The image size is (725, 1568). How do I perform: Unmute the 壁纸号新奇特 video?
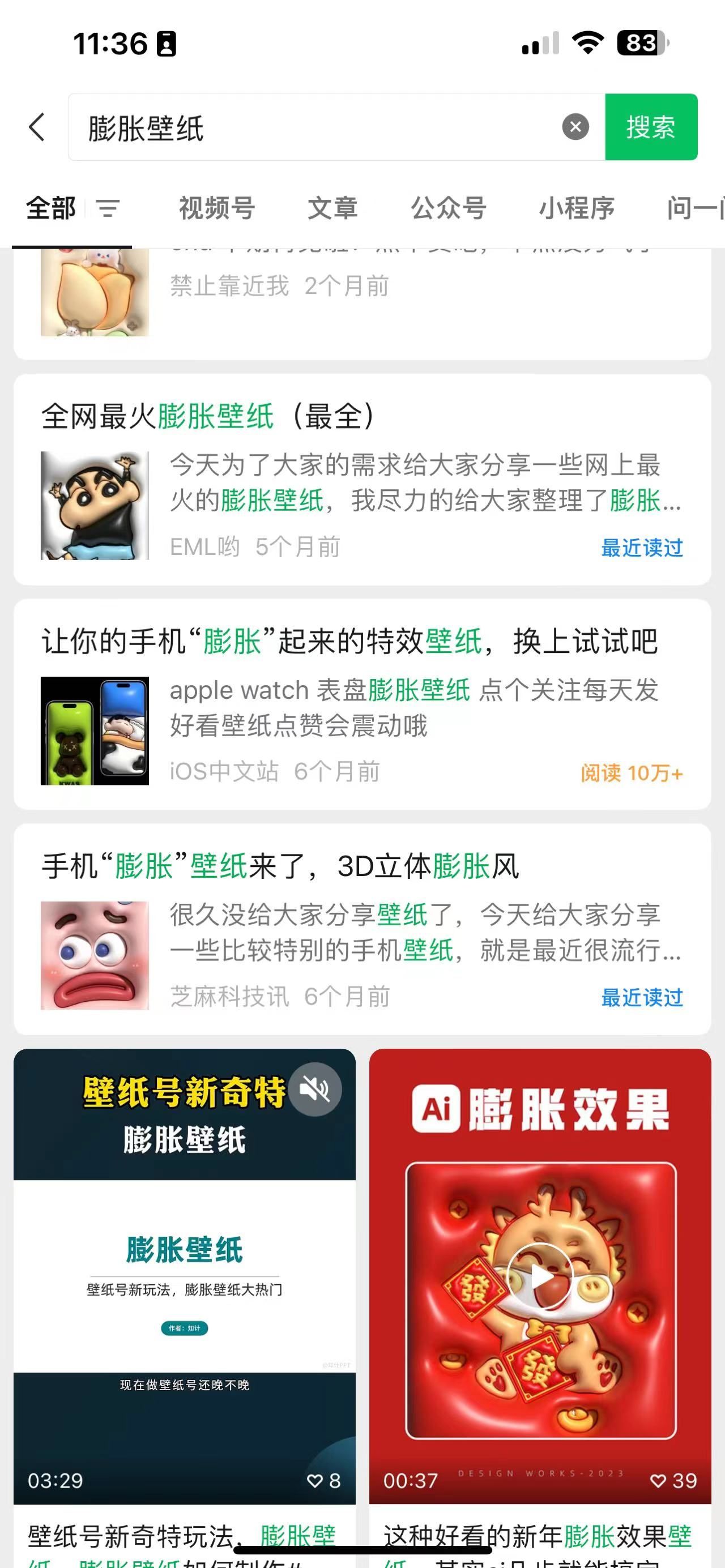pos(315,1090)
